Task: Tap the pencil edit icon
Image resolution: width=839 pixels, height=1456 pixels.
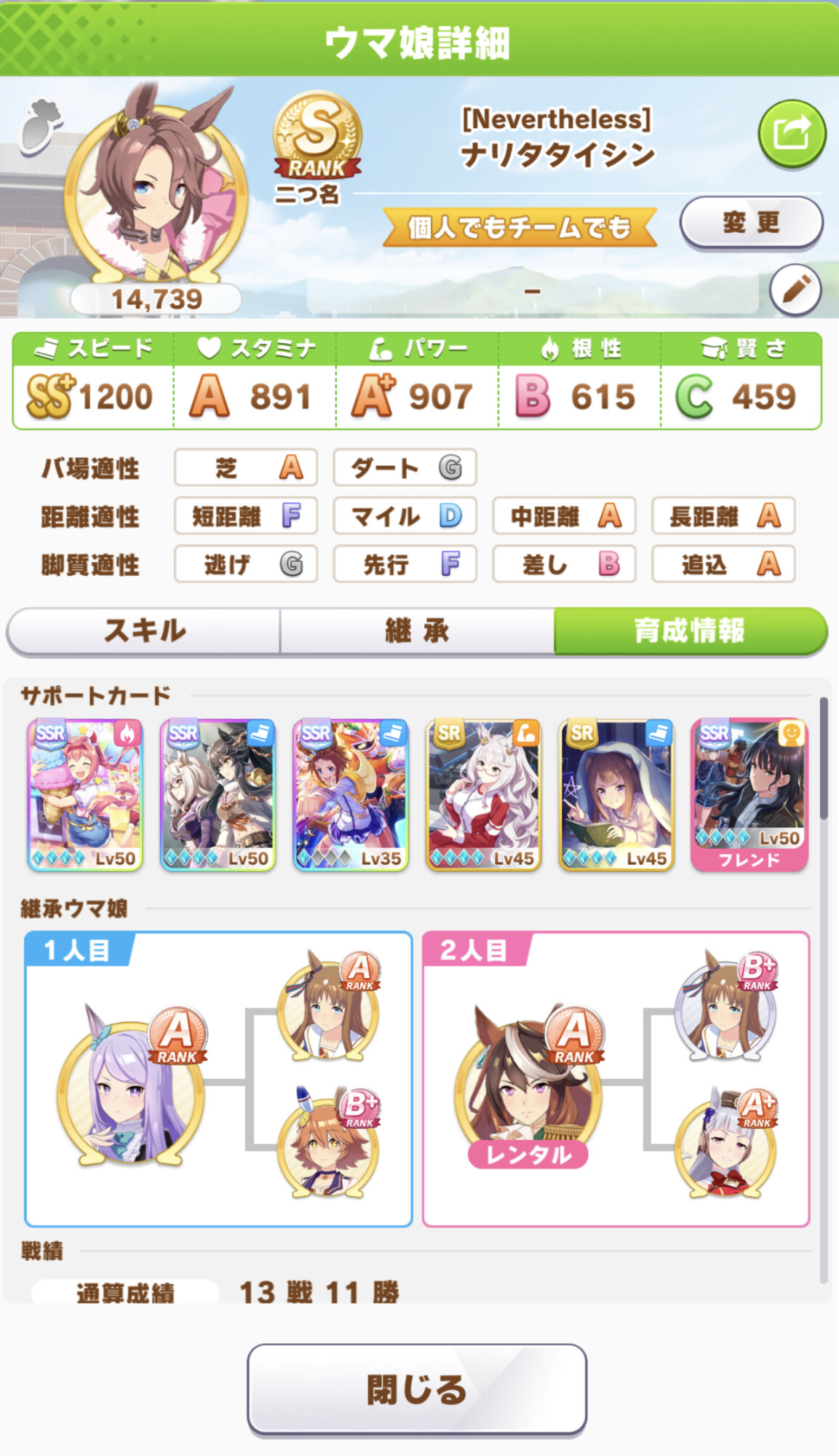Action: point(795,290)
